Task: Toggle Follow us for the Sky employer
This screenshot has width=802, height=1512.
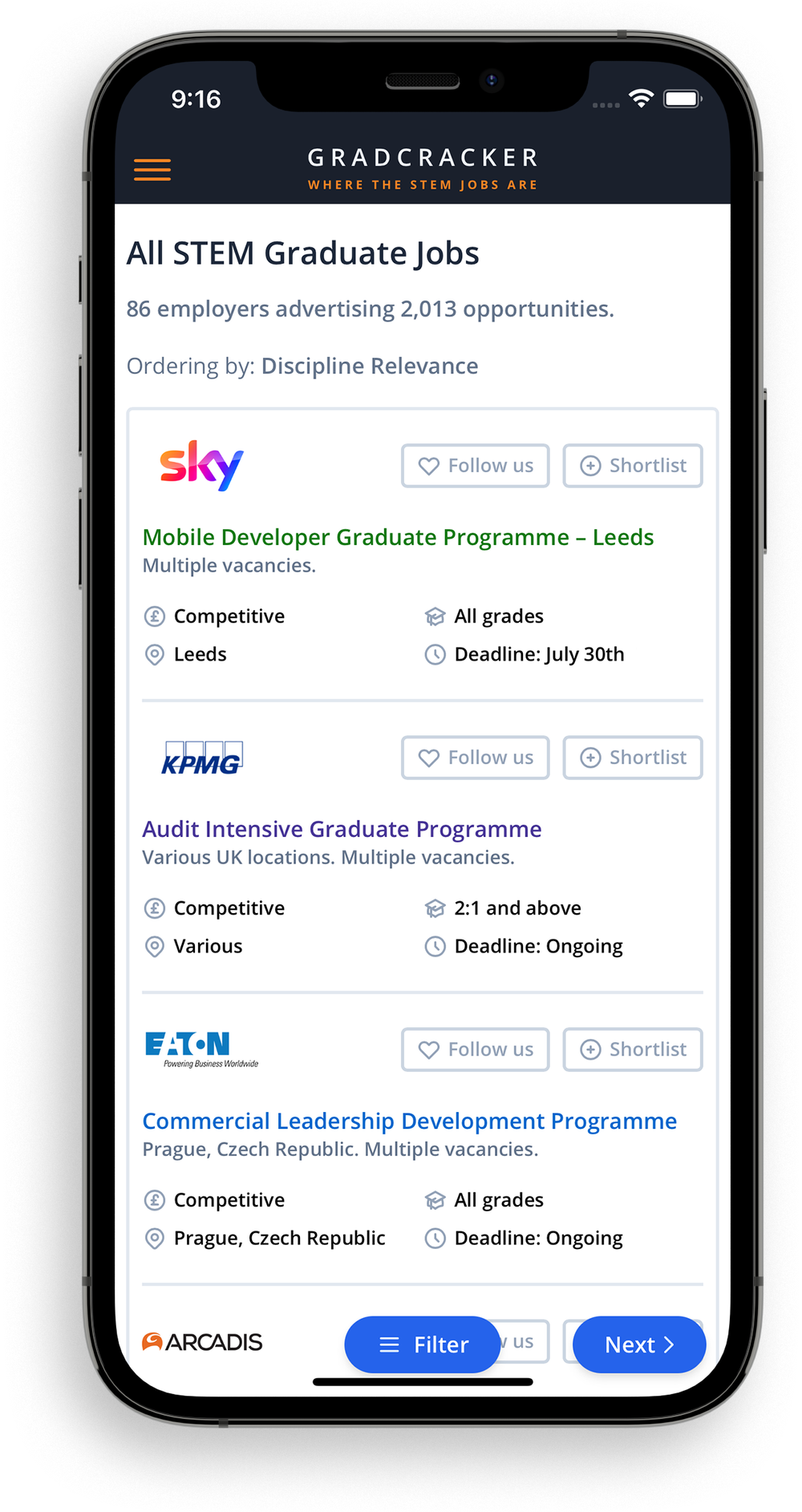Action: (475, 465)
